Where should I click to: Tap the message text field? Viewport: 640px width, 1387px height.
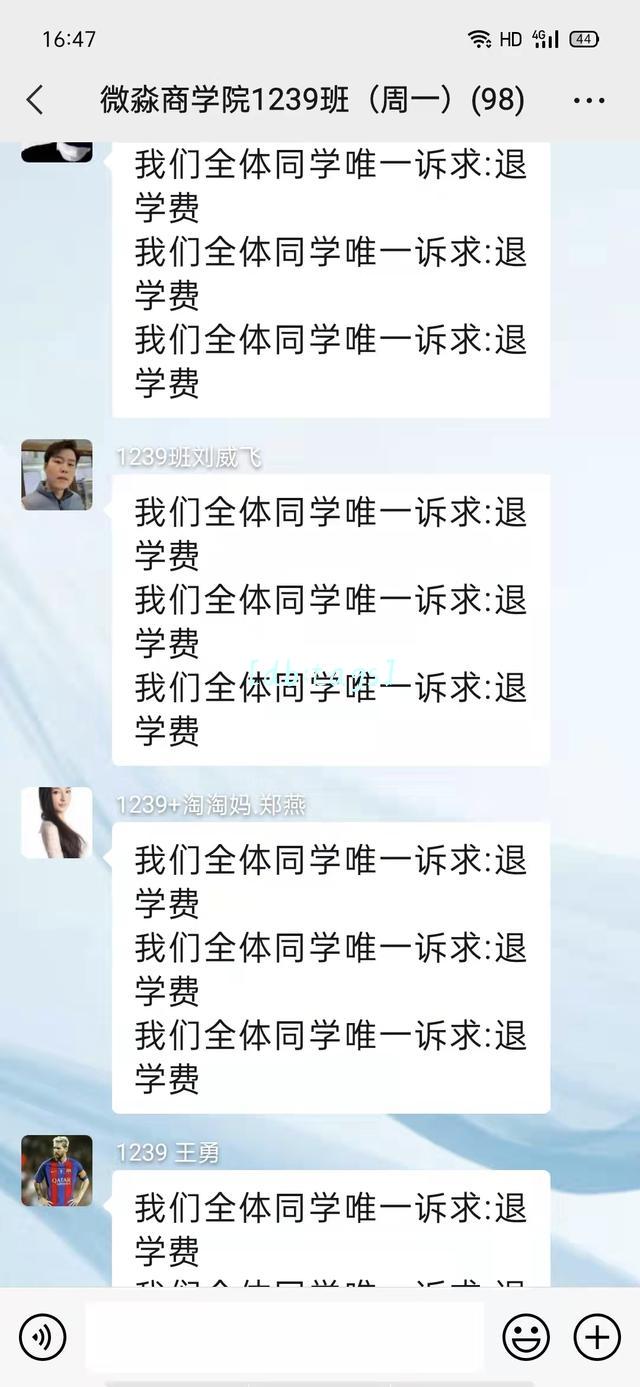click(284, 1336)
